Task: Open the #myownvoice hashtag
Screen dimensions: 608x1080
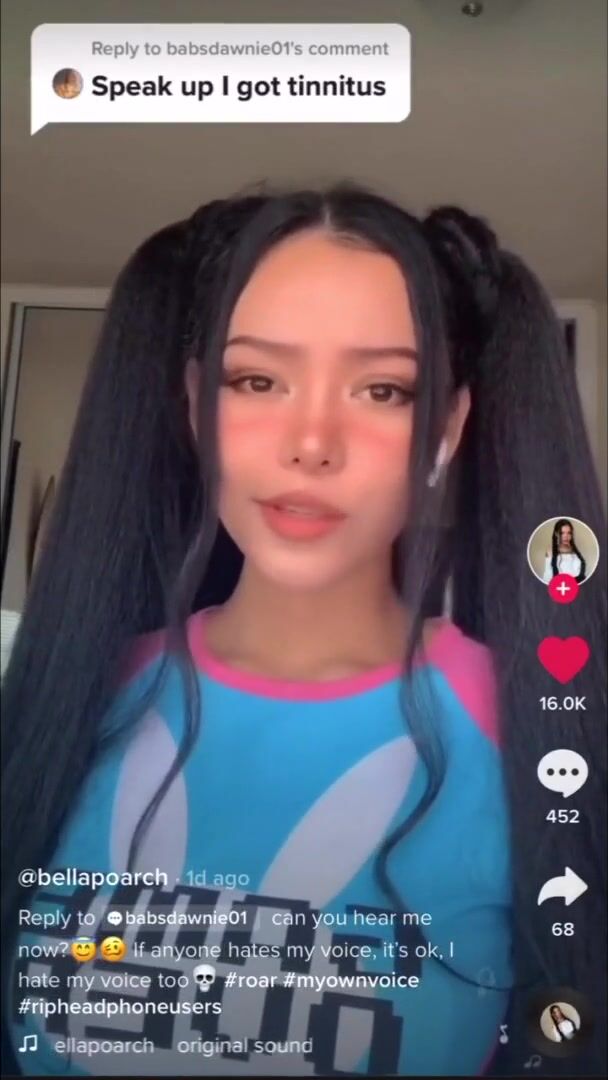Action: [352, 980]
